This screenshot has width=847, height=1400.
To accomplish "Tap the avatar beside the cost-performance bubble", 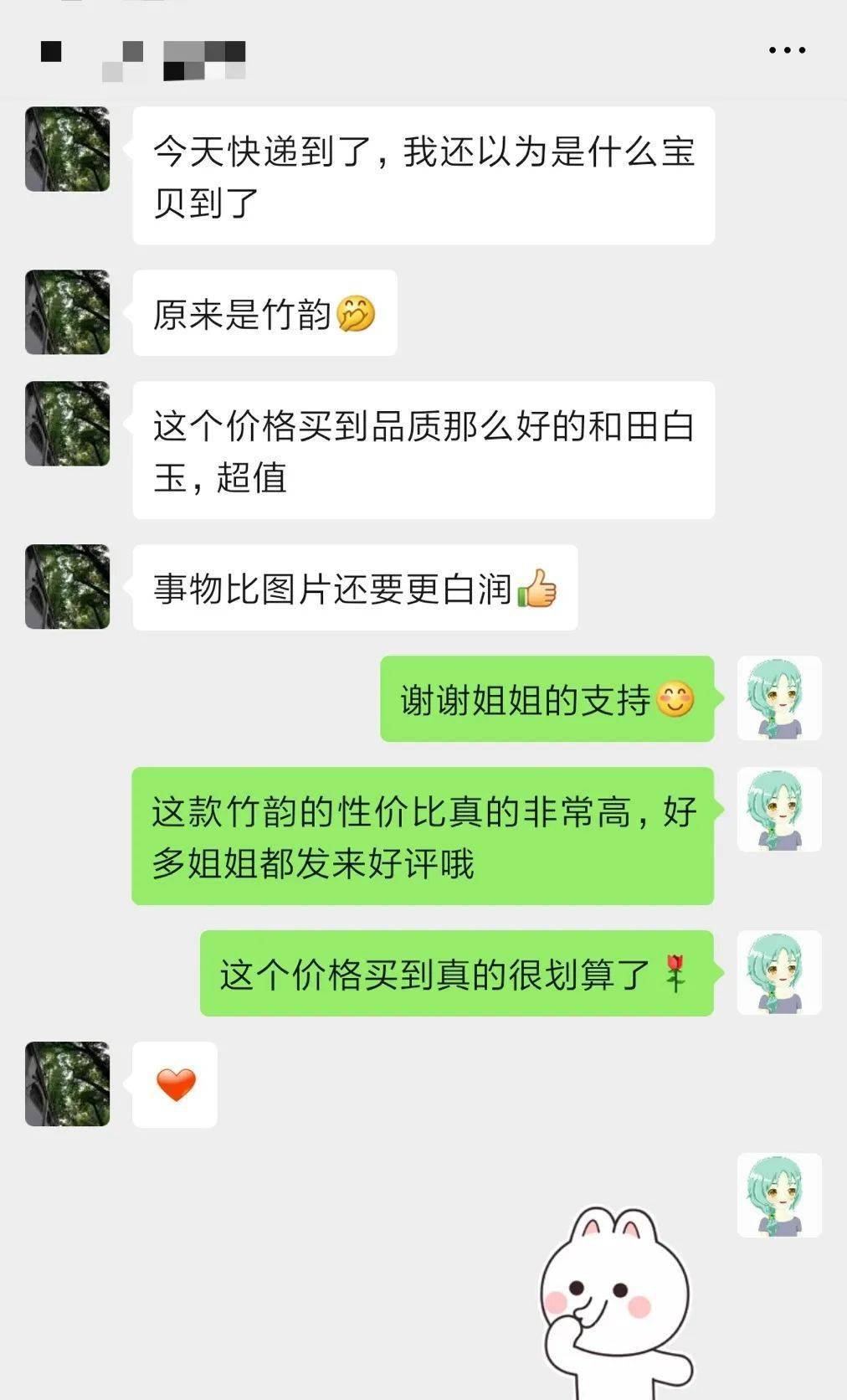I will click(778, 808).
